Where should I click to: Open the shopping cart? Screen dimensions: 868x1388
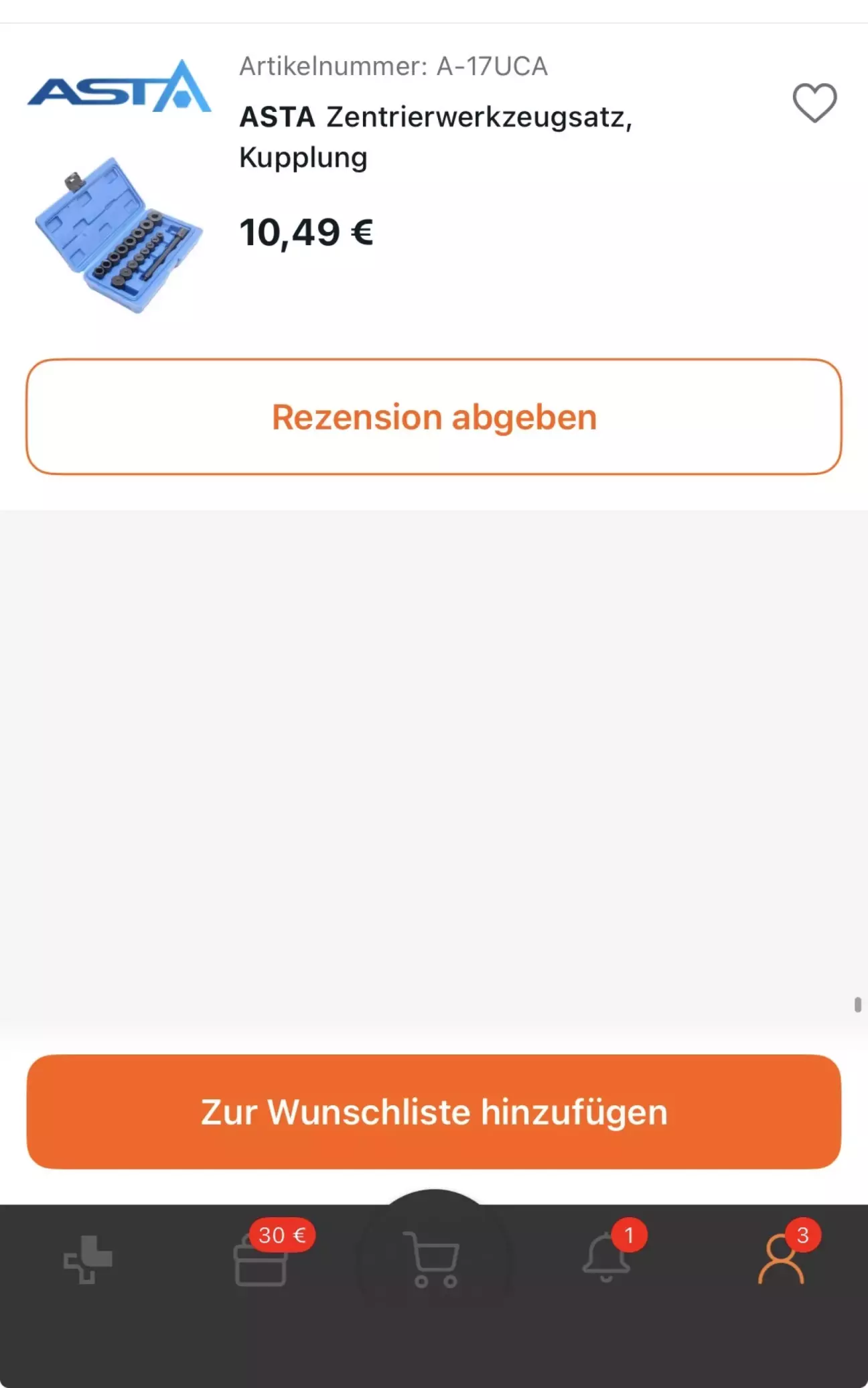click(434, 1259)
